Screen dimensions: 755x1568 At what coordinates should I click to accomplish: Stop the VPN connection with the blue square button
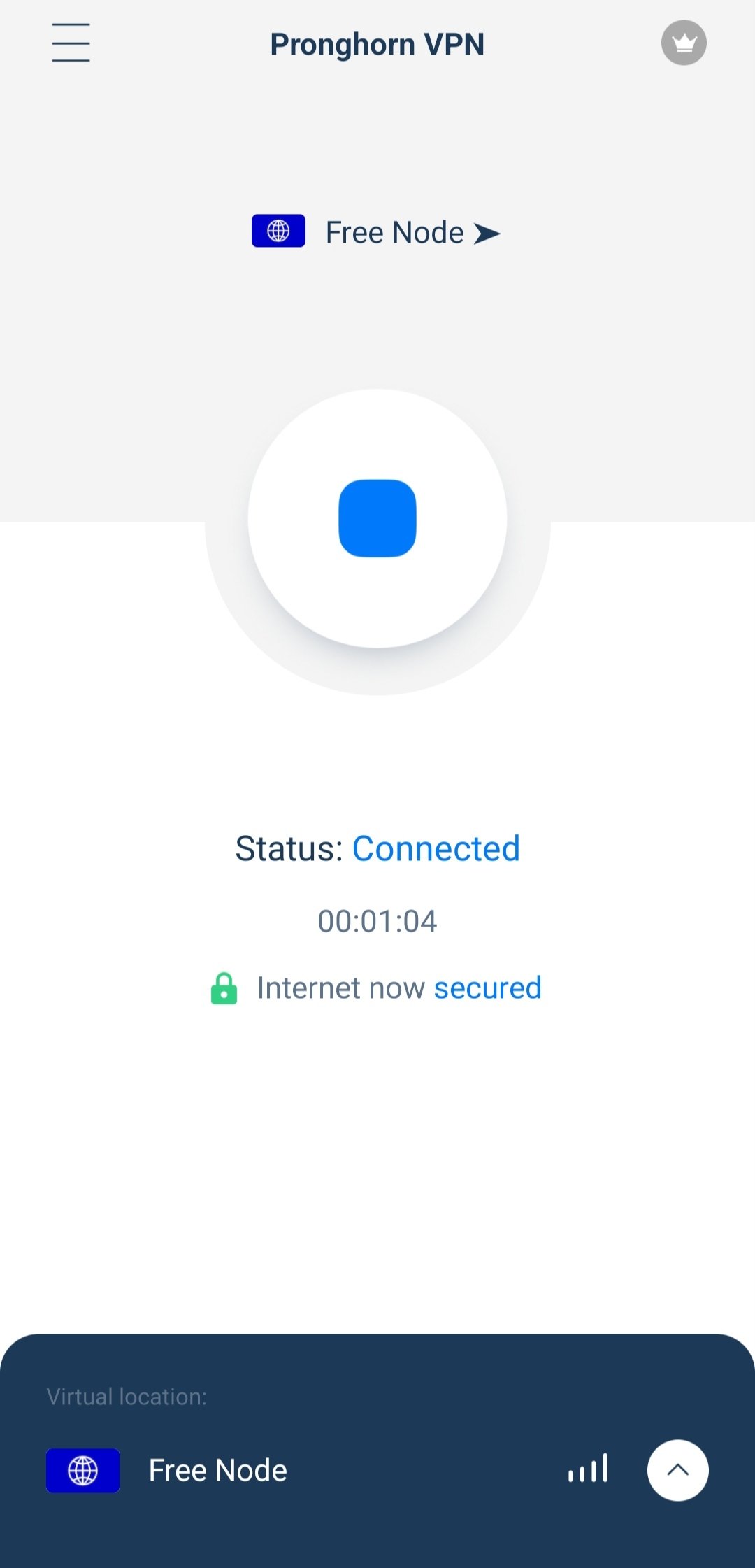[x=377, y=518]
